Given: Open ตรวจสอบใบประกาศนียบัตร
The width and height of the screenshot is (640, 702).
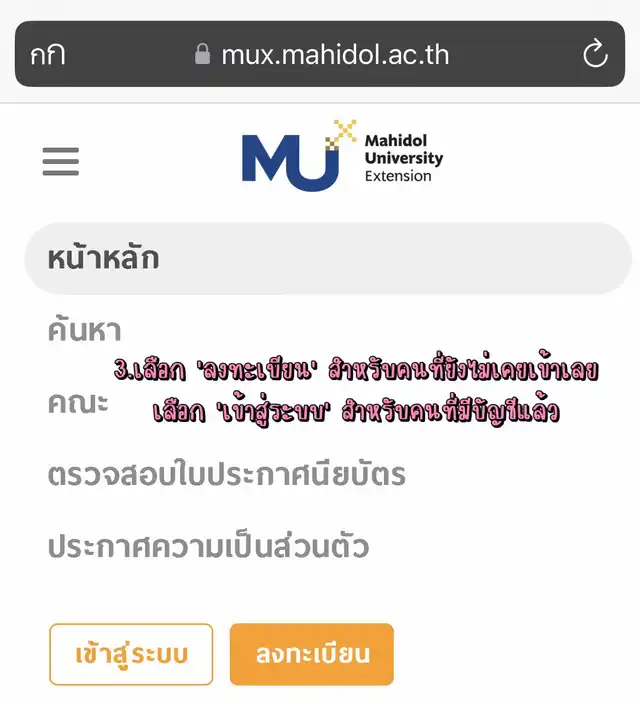Looking at the screenshot, I should coord(226,475).
